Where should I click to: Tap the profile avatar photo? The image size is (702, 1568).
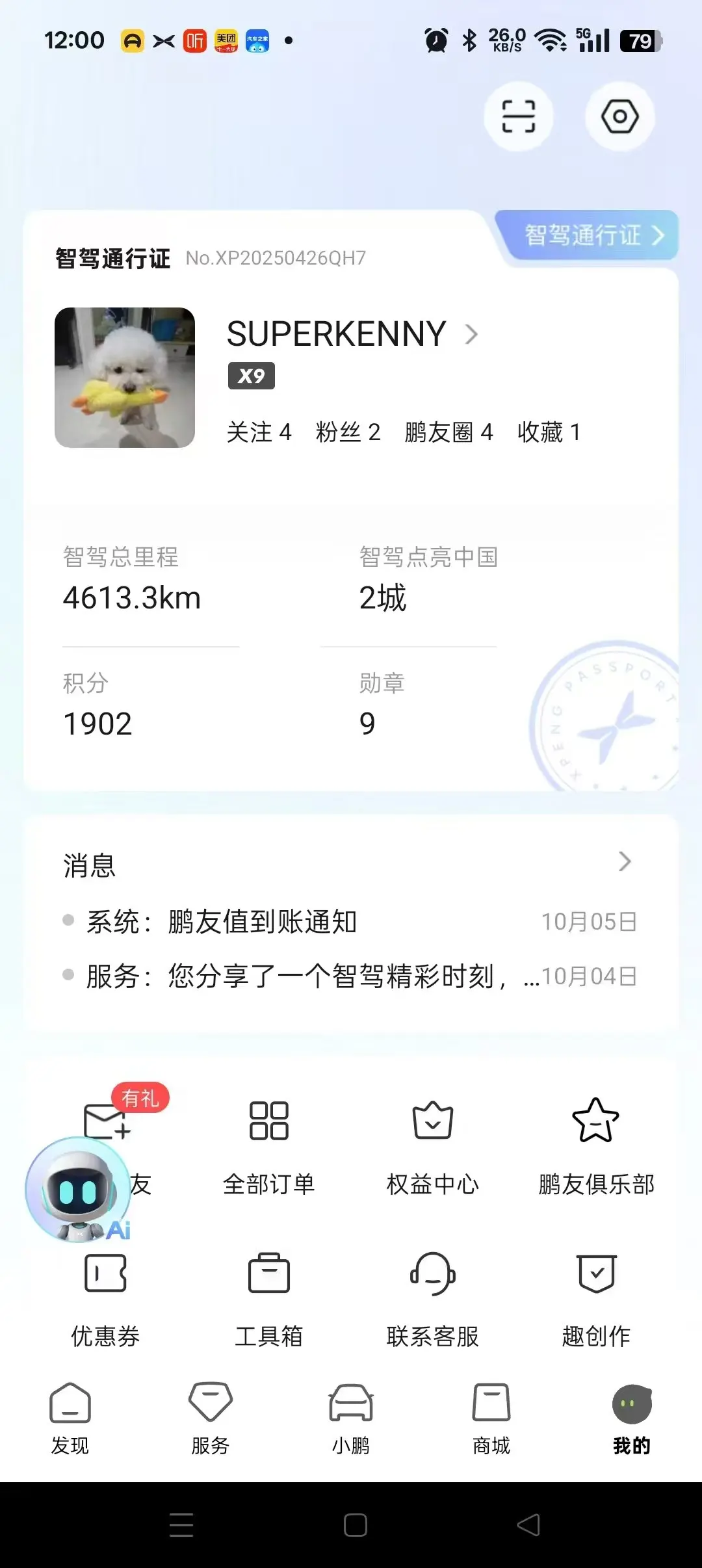point(125,378)
